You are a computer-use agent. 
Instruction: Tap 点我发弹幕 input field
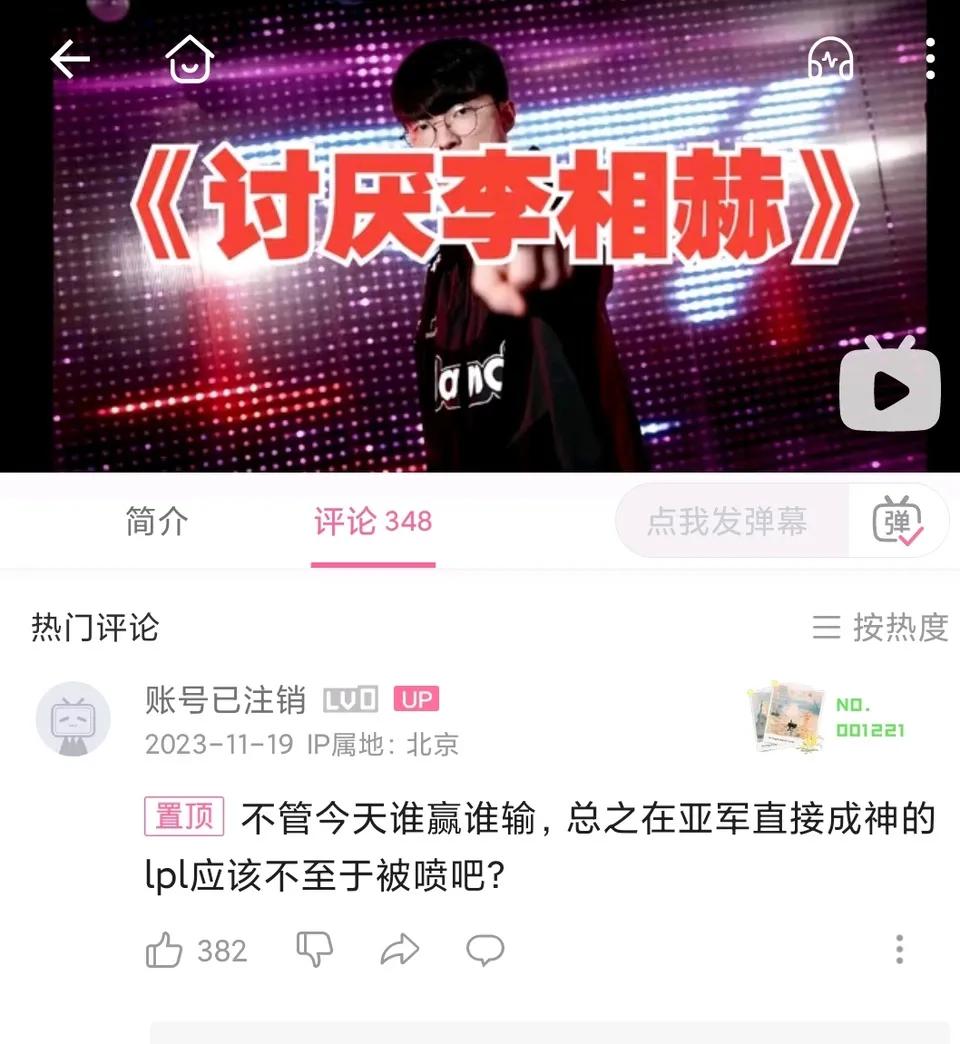728,521
